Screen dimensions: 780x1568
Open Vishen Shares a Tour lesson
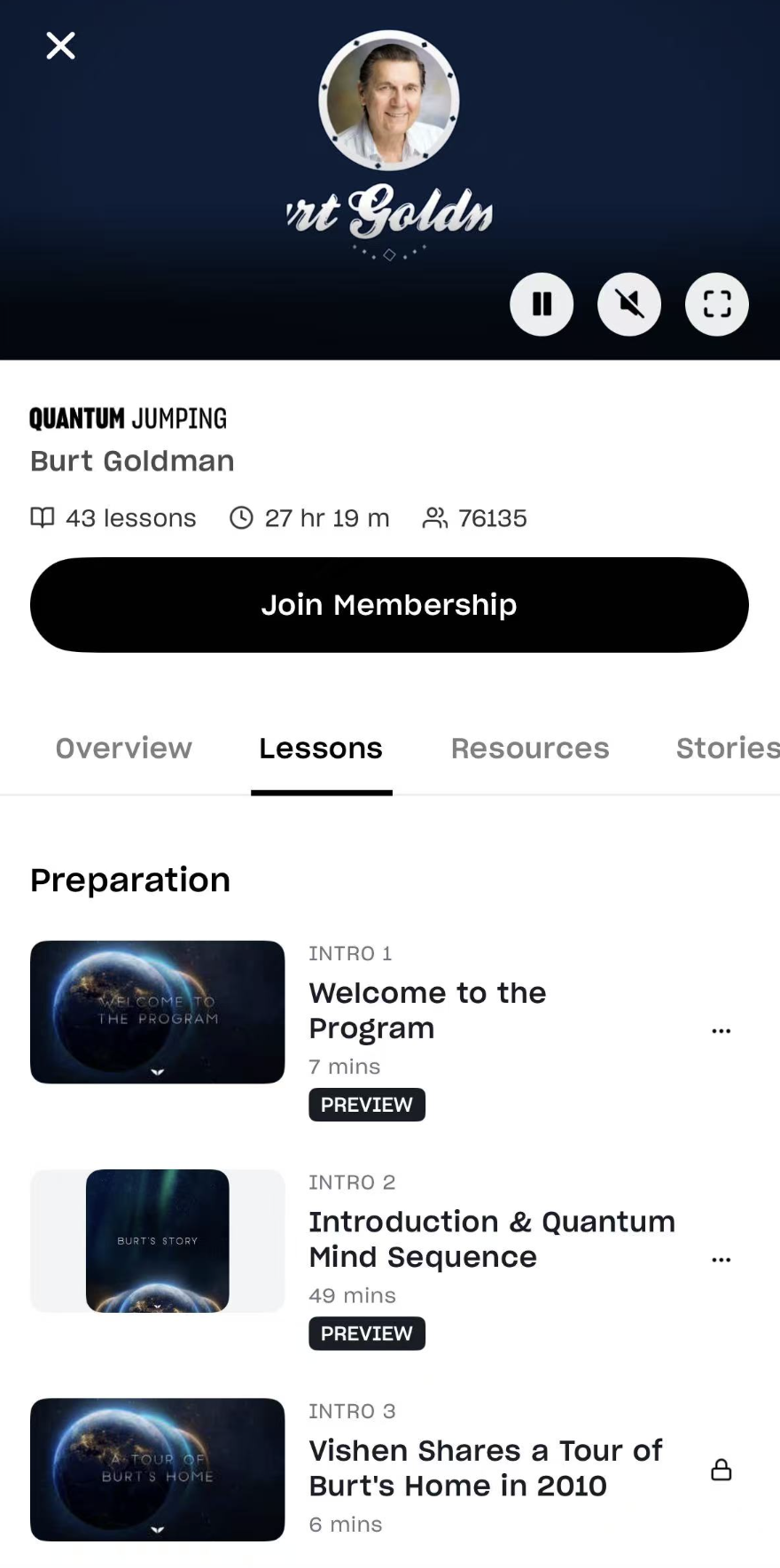pyautogui.click(x=485, y=1467)
